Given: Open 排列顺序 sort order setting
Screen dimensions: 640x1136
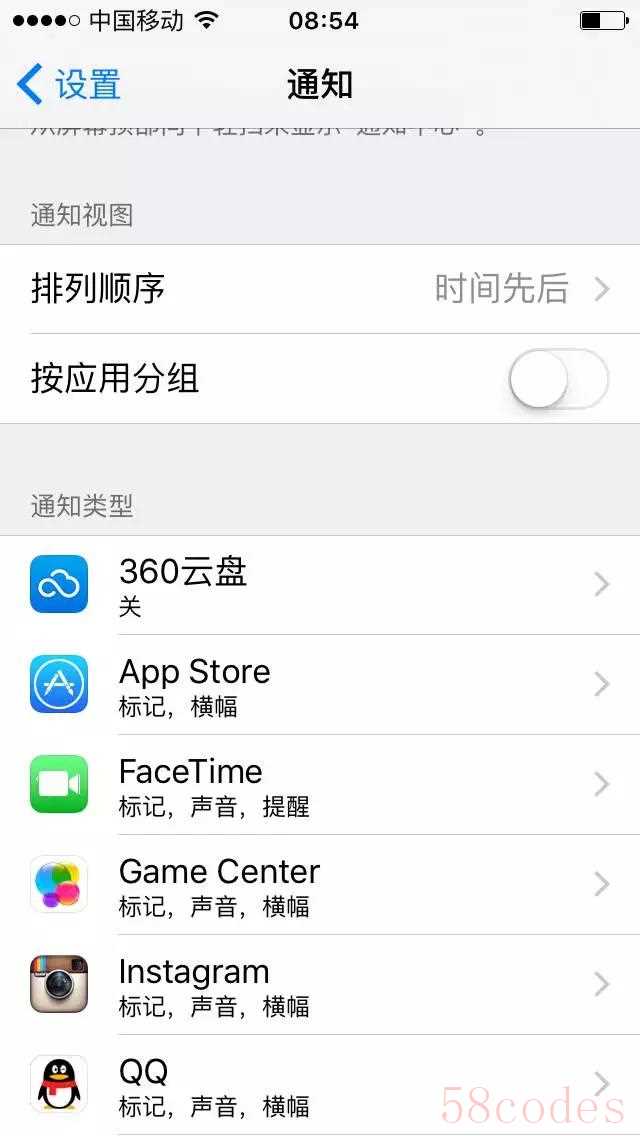Looking at the screenshot, I should pos(320,289).
